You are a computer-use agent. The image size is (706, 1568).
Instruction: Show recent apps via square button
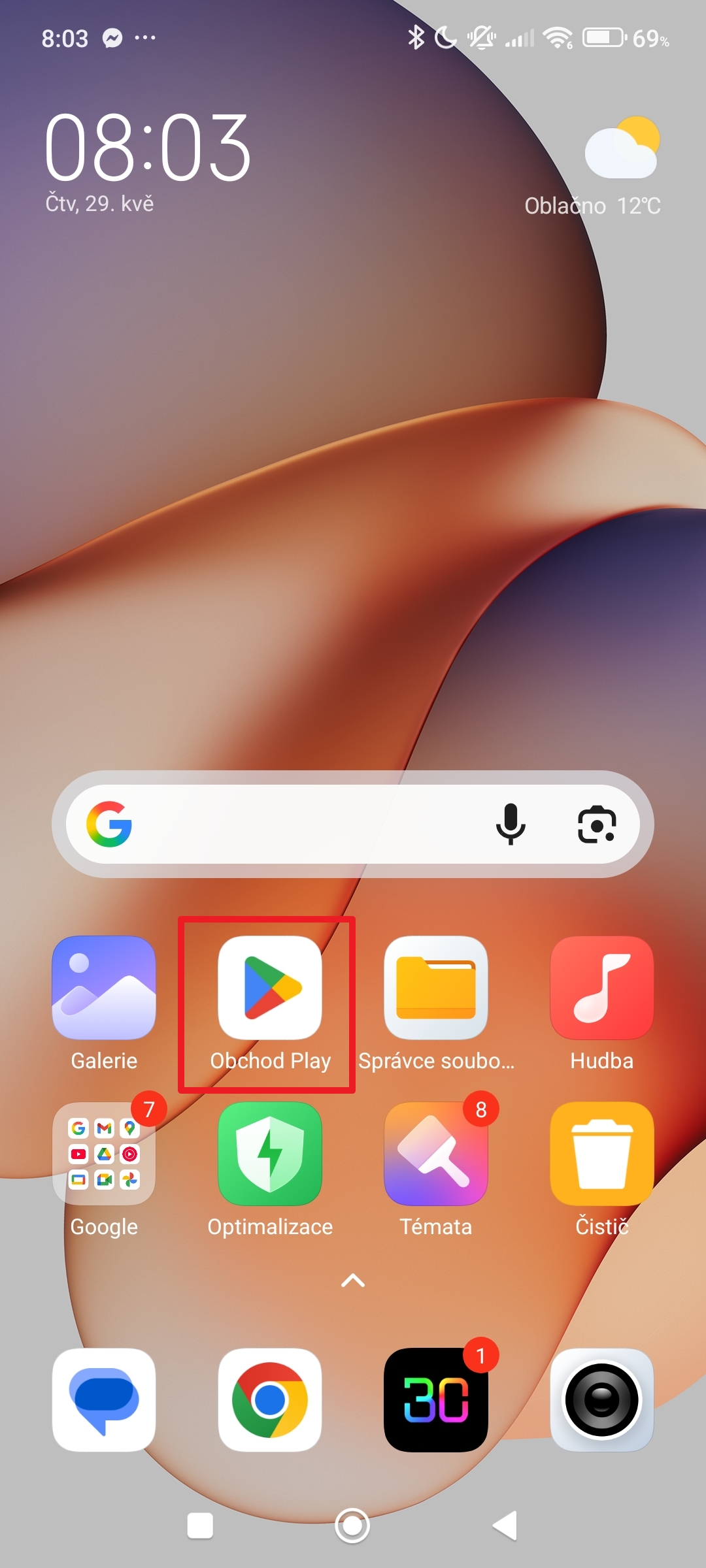200,1526
